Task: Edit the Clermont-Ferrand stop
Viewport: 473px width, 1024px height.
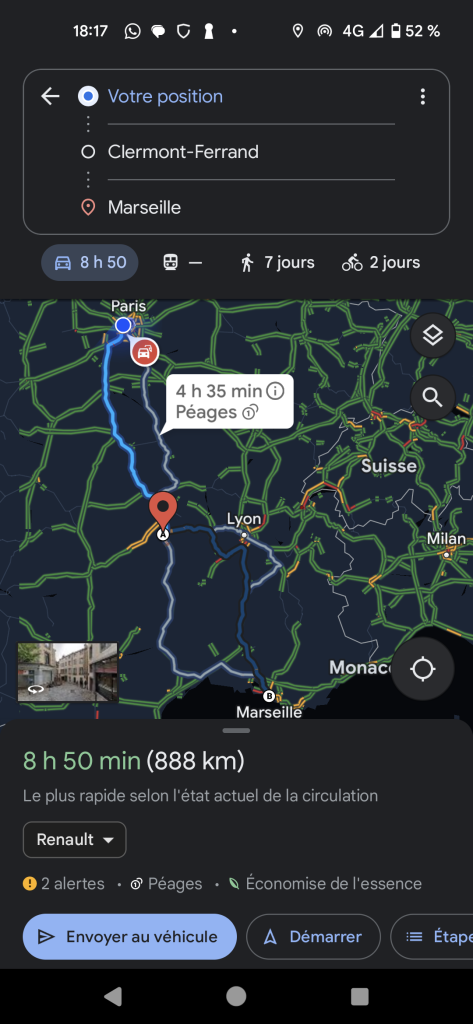Action: point(251,152)
